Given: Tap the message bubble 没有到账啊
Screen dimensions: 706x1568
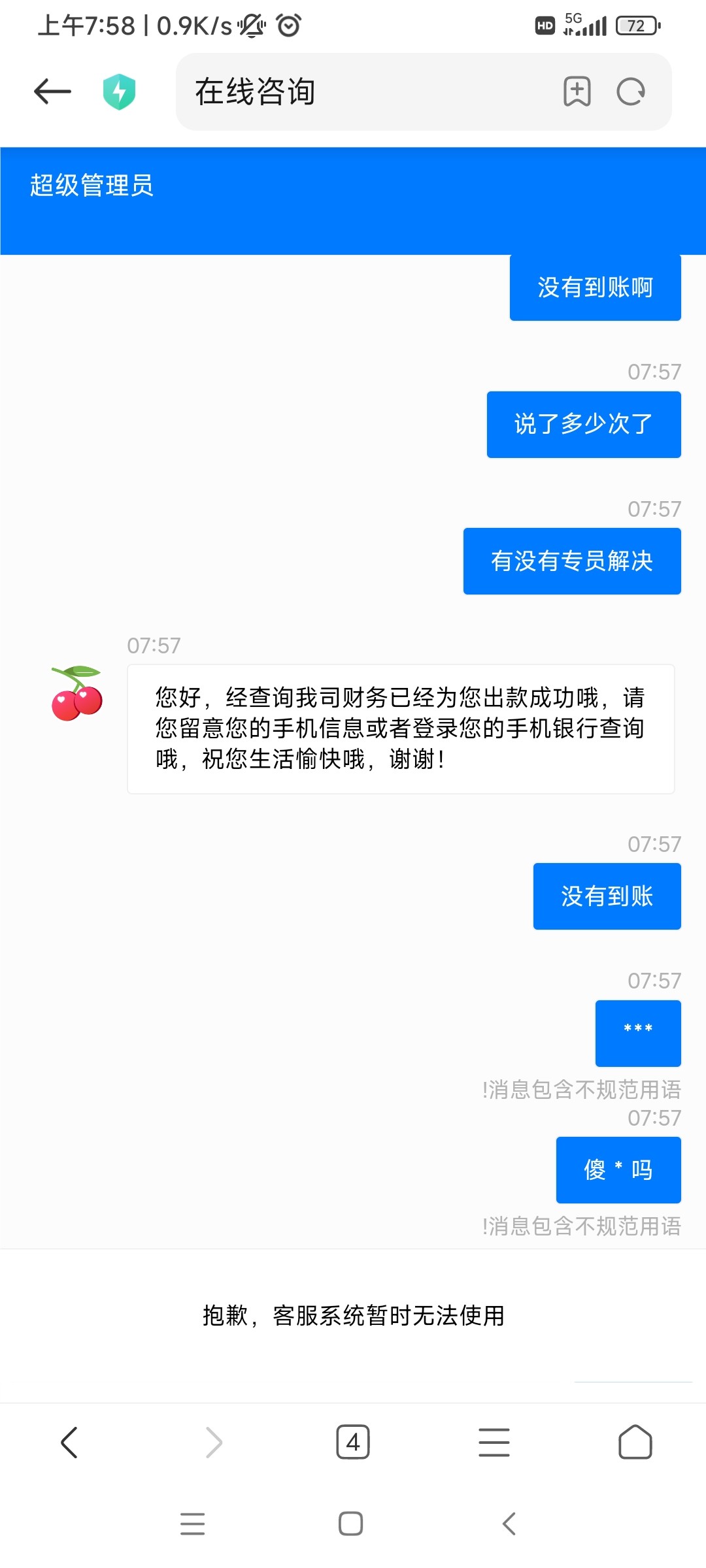Looking at the screenshot, I should pyautogui.click(x=595, y=287).
